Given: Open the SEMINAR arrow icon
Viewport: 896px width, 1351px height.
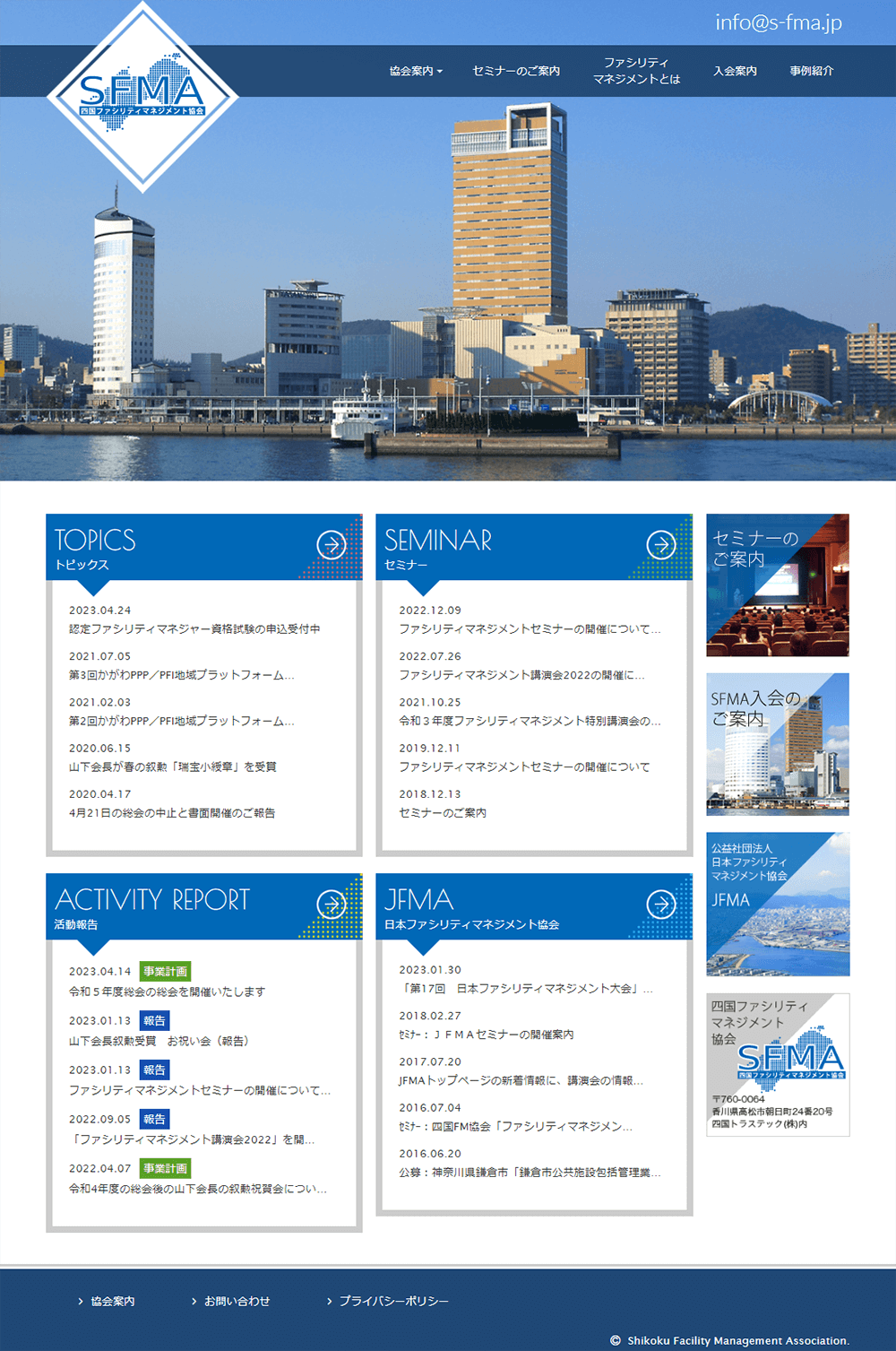Looking at the screenshot, I should (661, 544).
